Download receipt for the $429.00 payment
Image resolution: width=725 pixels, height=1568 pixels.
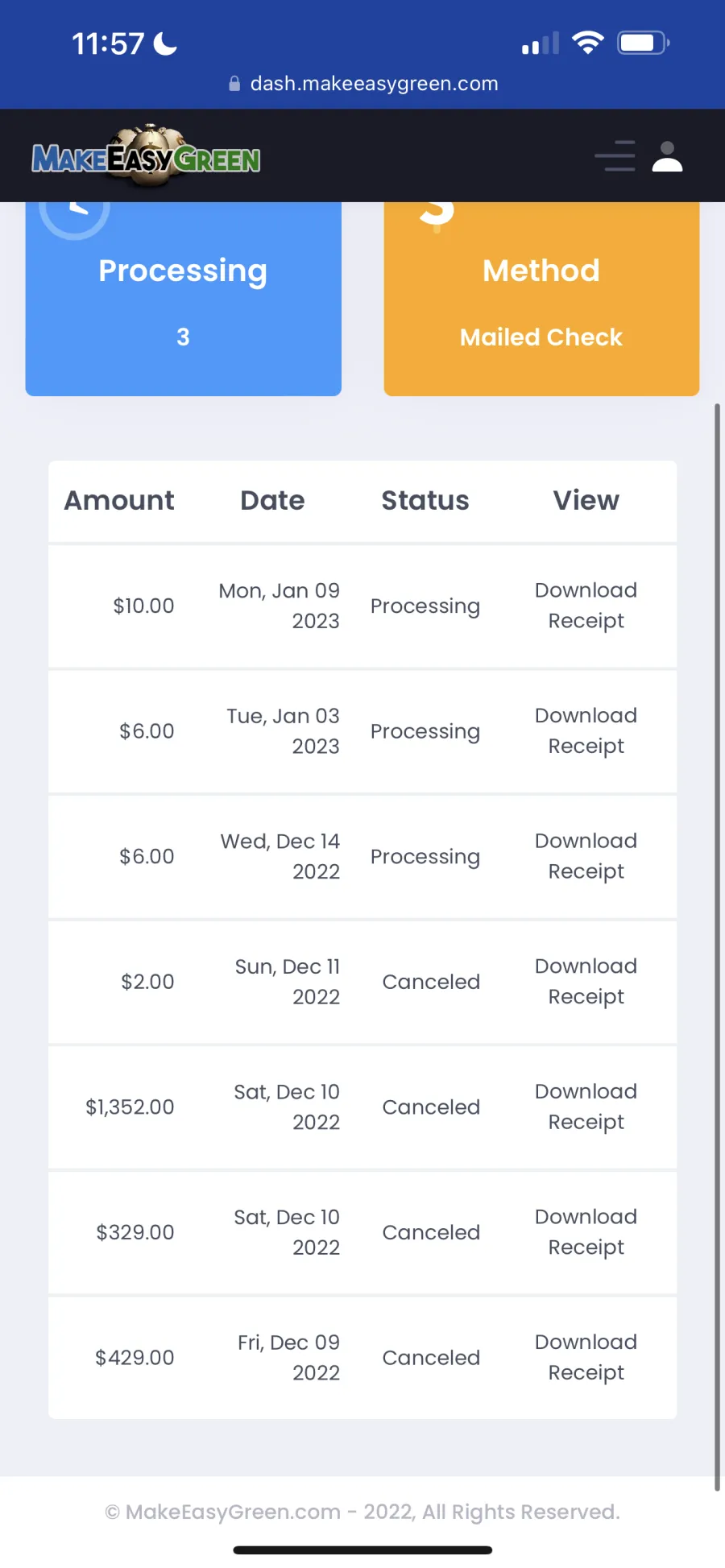[x=586, y=1357]
